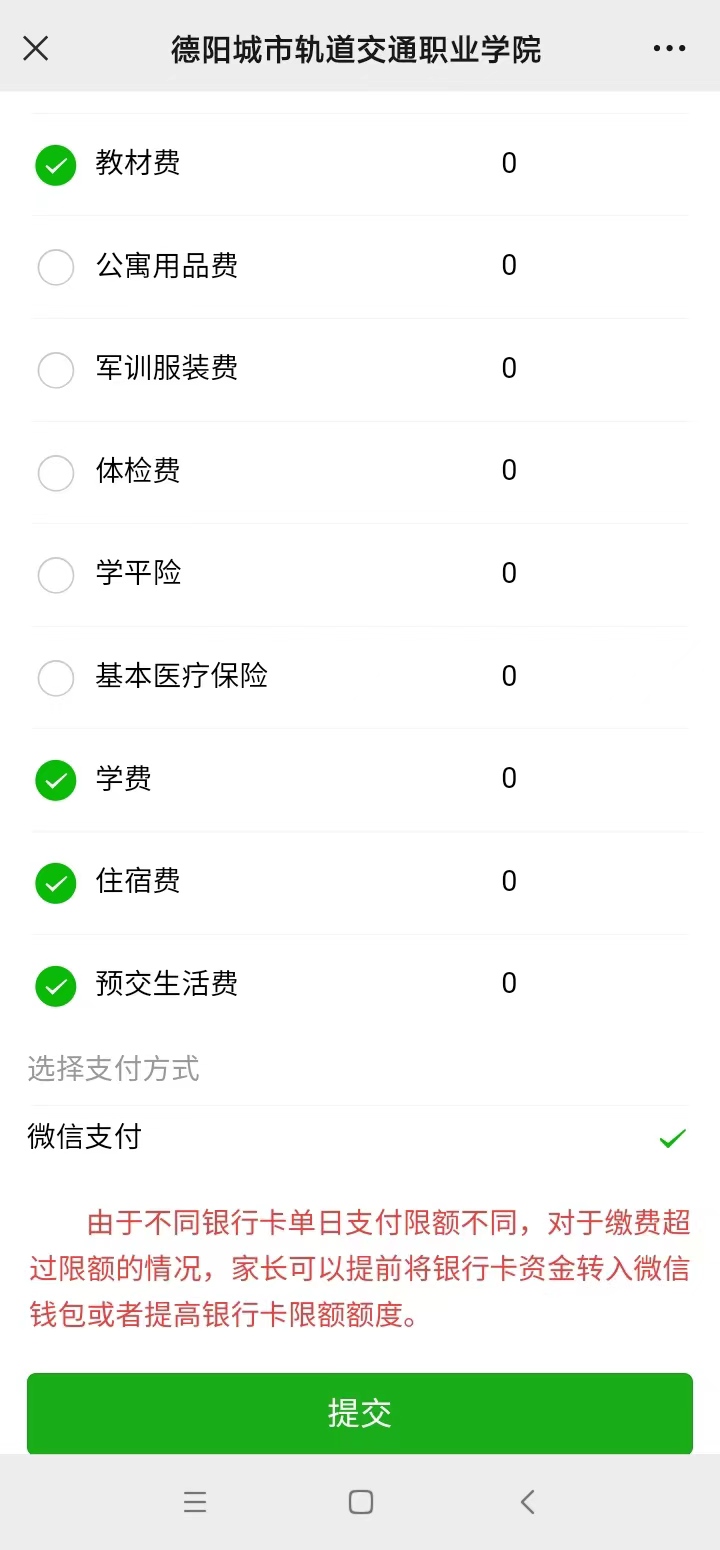Tick the 体检费 checkbox
Screen dimensions: 720x1550
point(56,473)
